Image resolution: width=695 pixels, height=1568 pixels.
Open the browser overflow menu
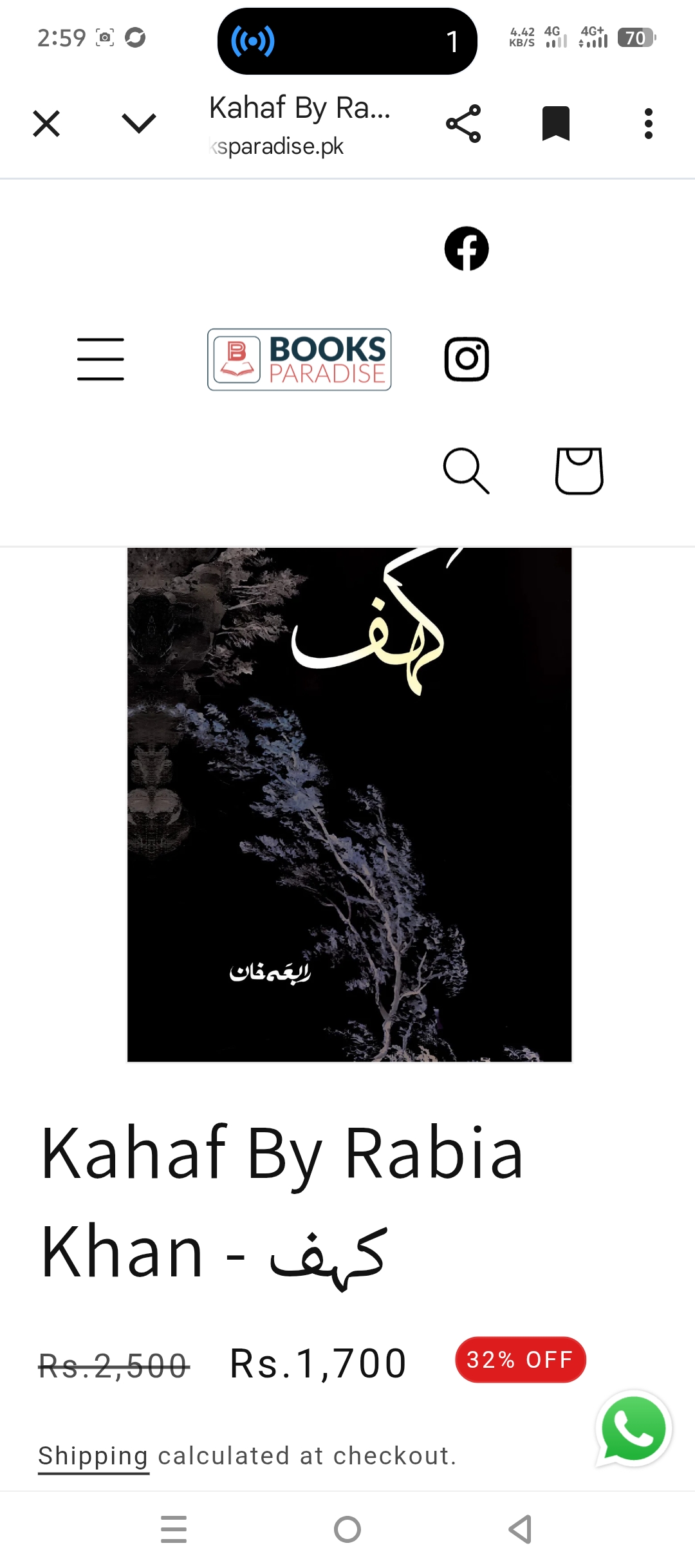tap(649, 124)
